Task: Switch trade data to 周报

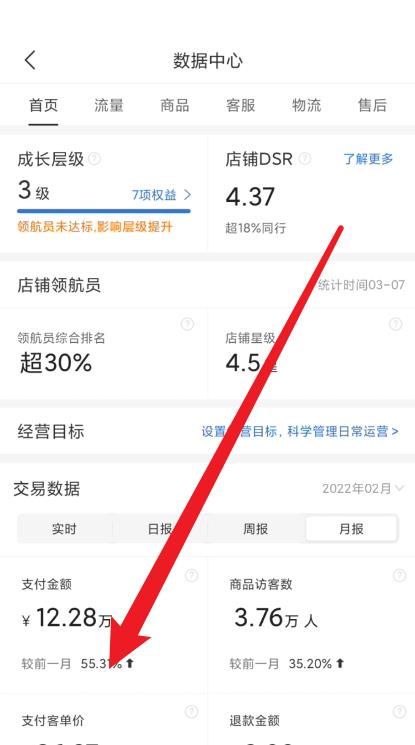Action: pyautogui.click(x=255, y=529)
